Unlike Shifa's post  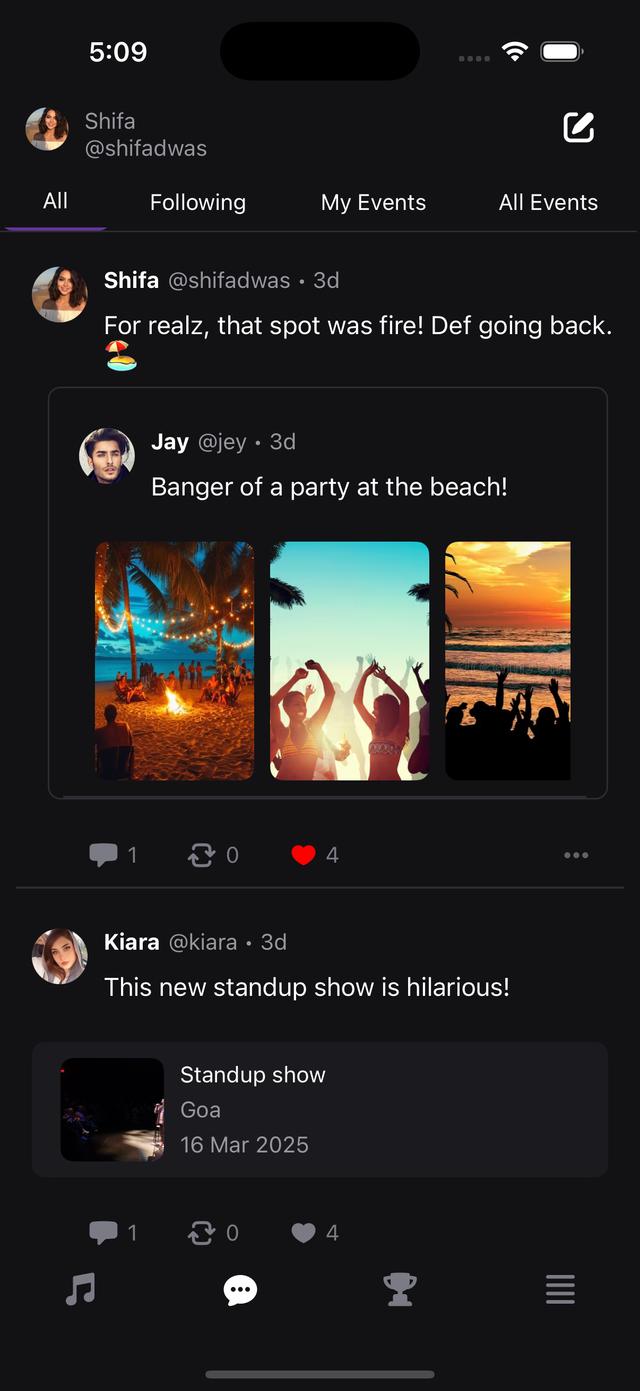304,855
